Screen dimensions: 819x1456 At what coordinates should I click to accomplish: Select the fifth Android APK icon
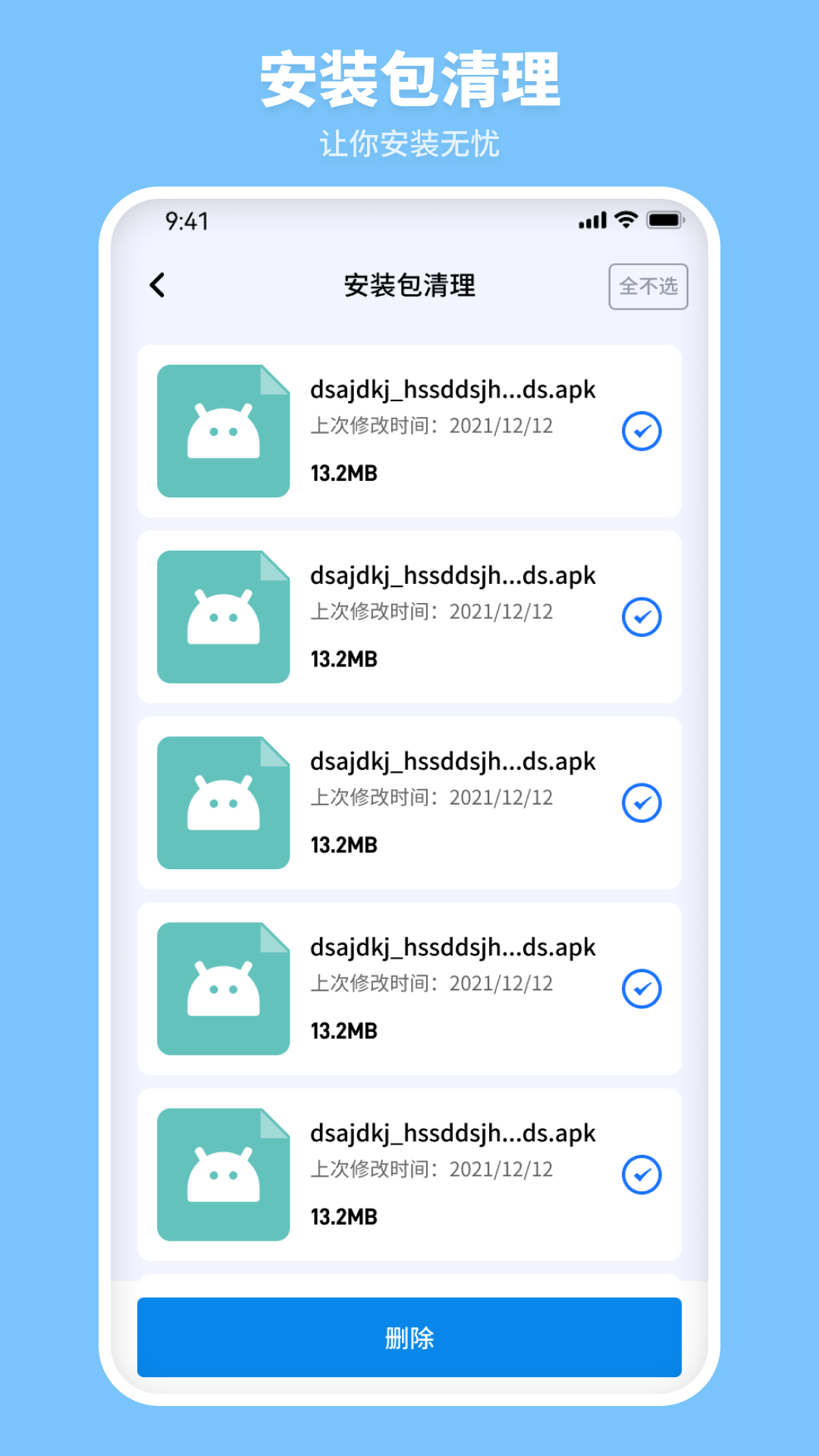click(x=224, y=1174)
